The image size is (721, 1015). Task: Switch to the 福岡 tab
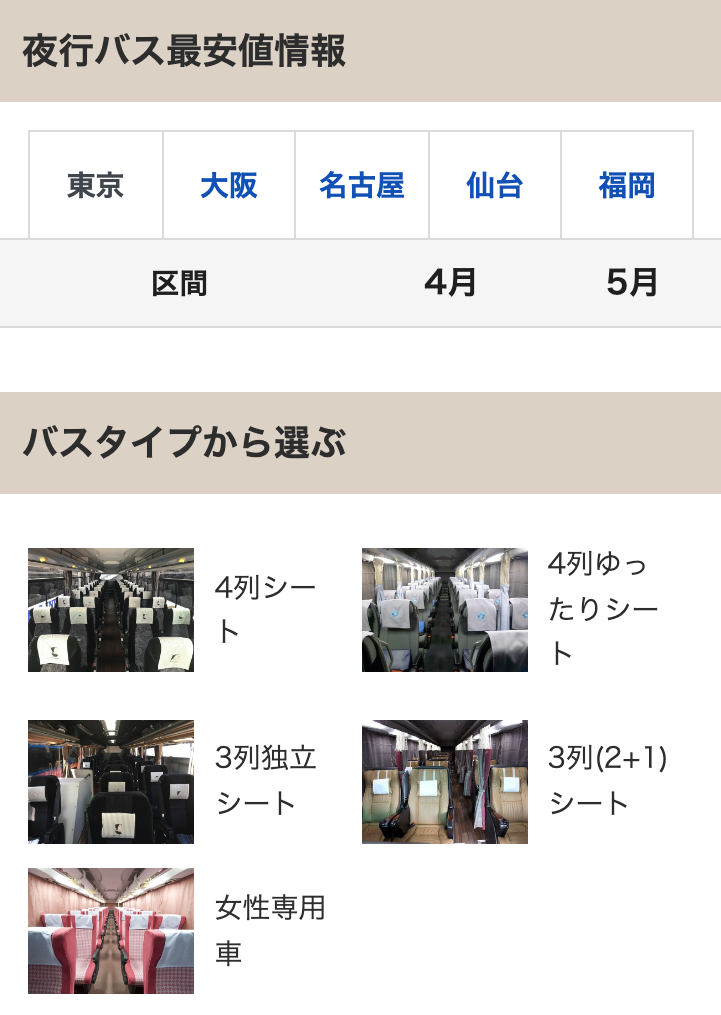[627, 185]
